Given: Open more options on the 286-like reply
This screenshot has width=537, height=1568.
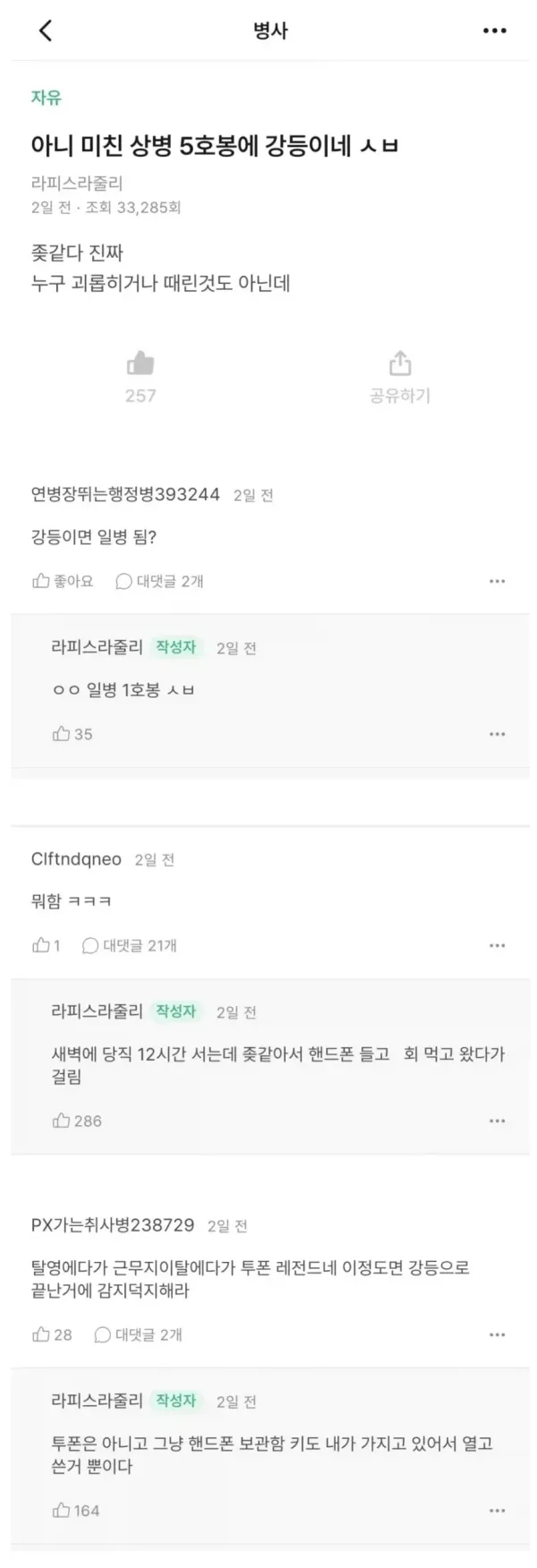Looking at the screenshot, I should tap(498, 1121).
